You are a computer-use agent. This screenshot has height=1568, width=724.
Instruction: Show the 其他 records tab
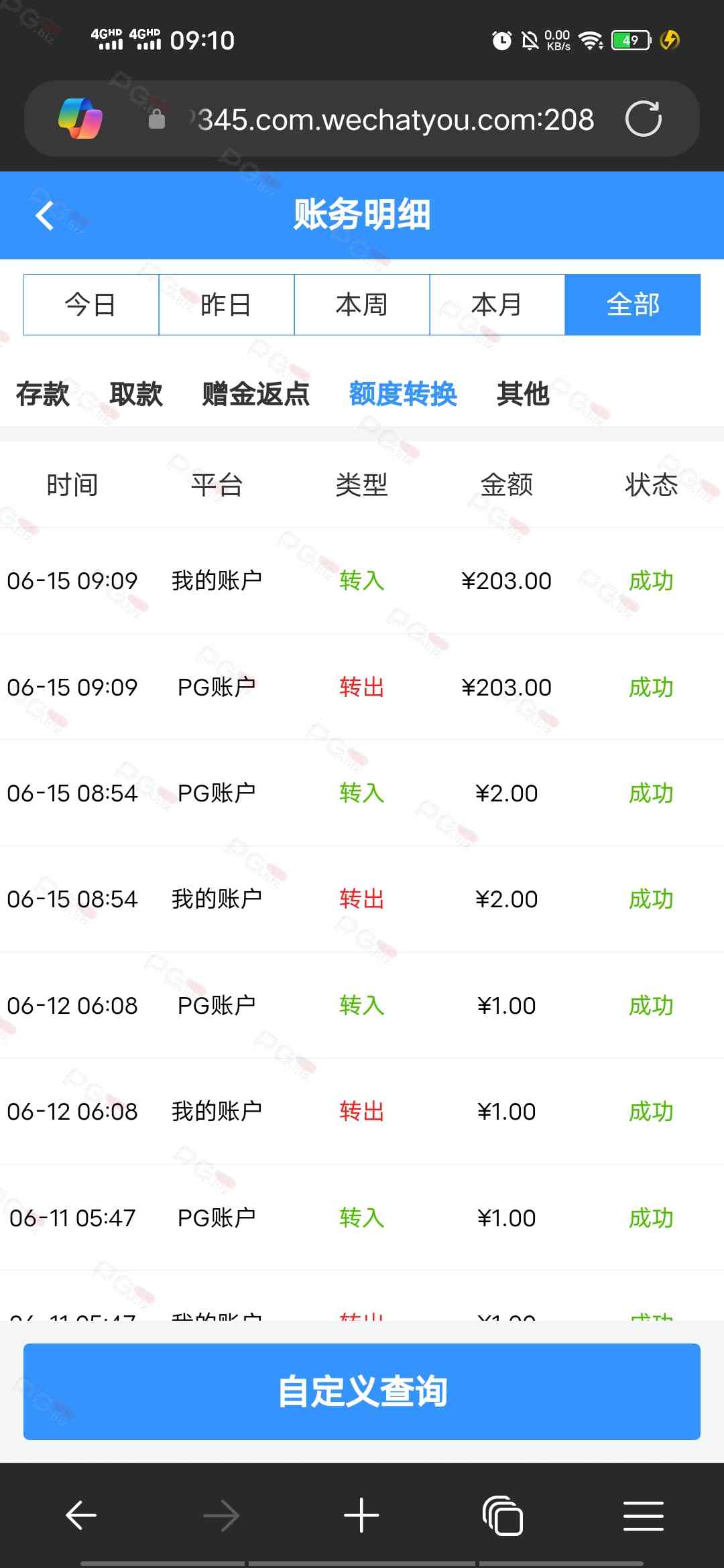coord(523,394)
